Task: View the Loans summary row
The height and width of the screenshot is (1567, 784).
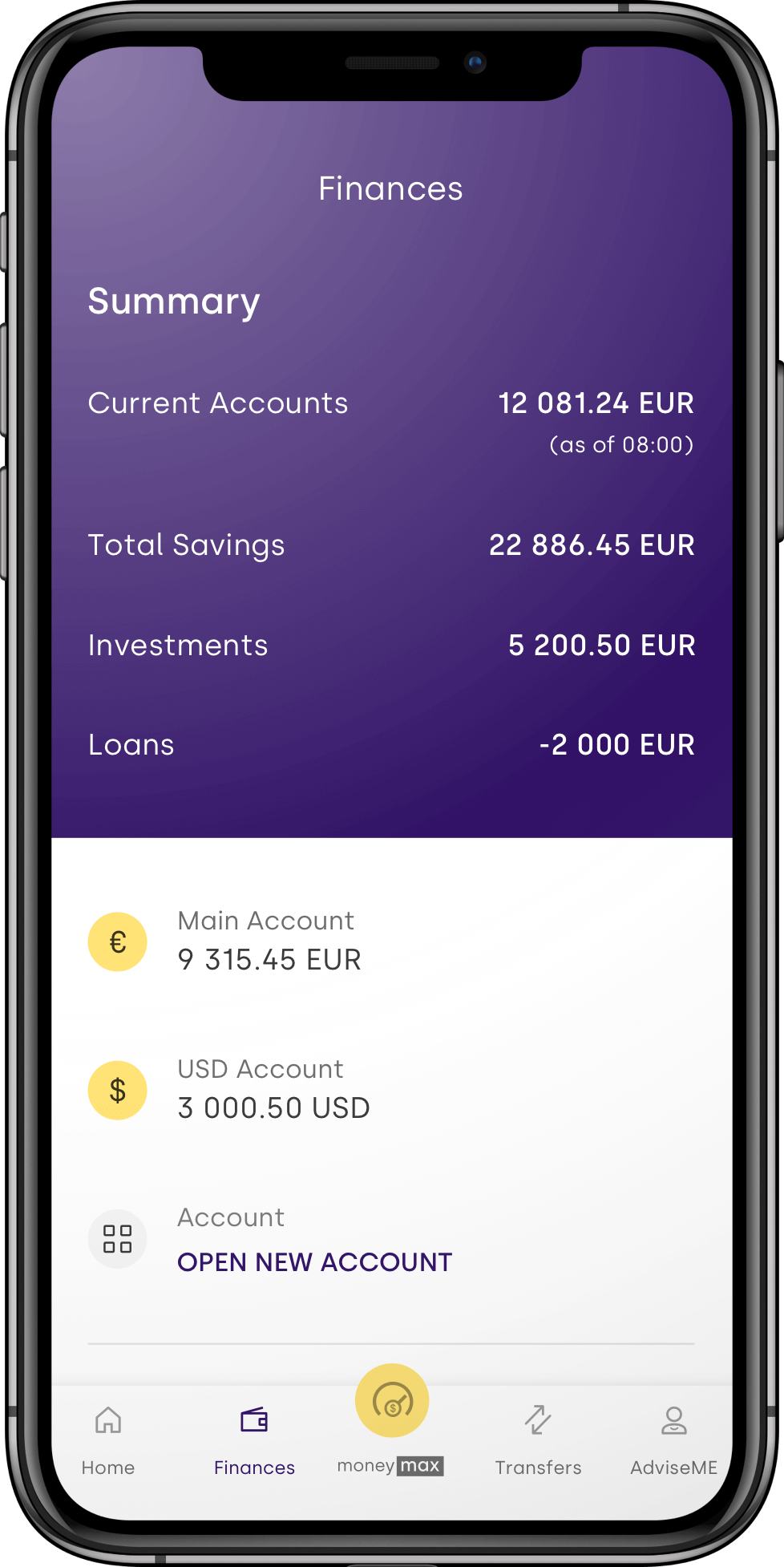Action: [391, 745]
